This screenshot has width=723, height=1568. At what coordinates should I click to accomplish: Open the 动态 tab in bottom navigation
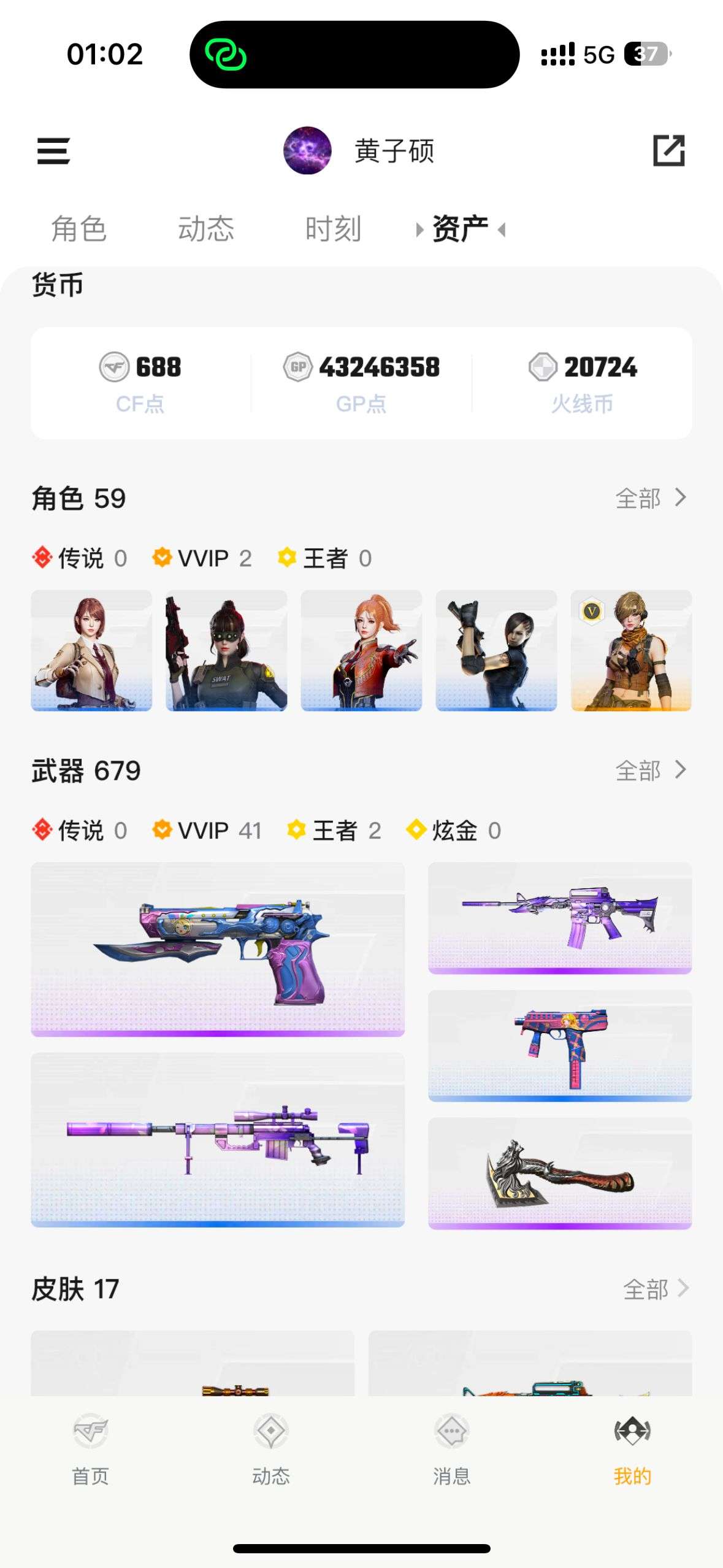point(271,1448)
